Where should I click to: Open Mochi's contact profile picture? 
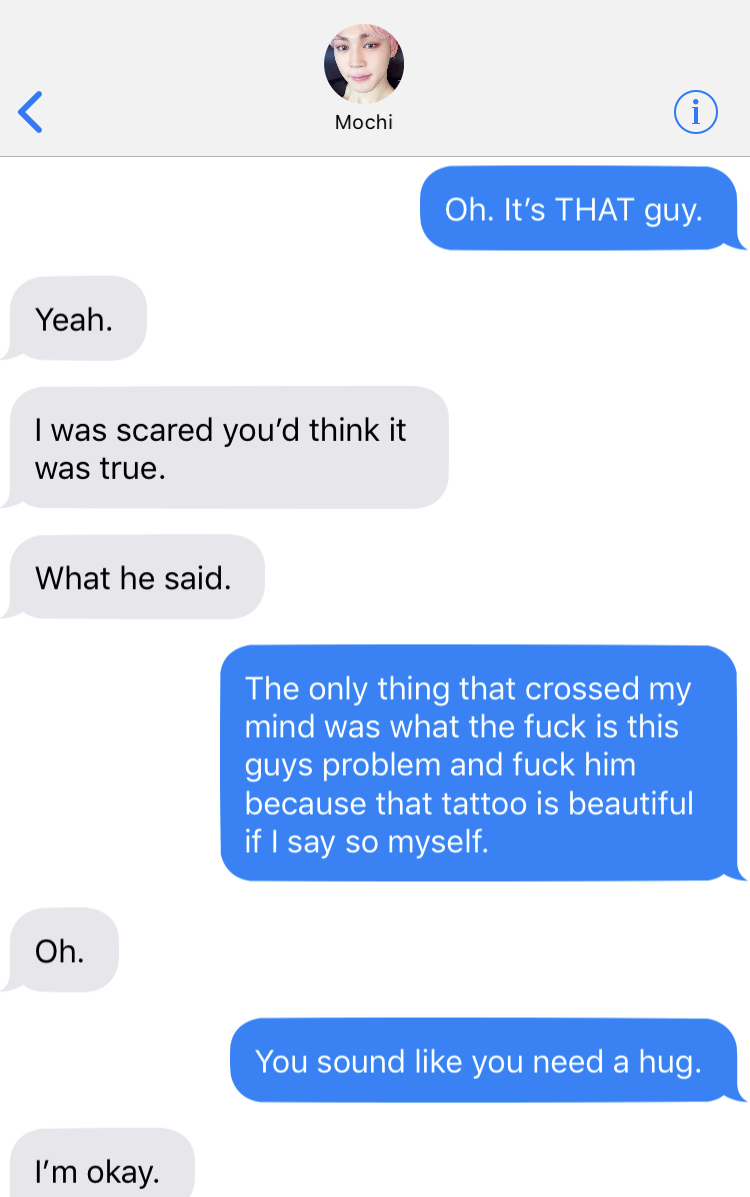click(x=364, y=64)
